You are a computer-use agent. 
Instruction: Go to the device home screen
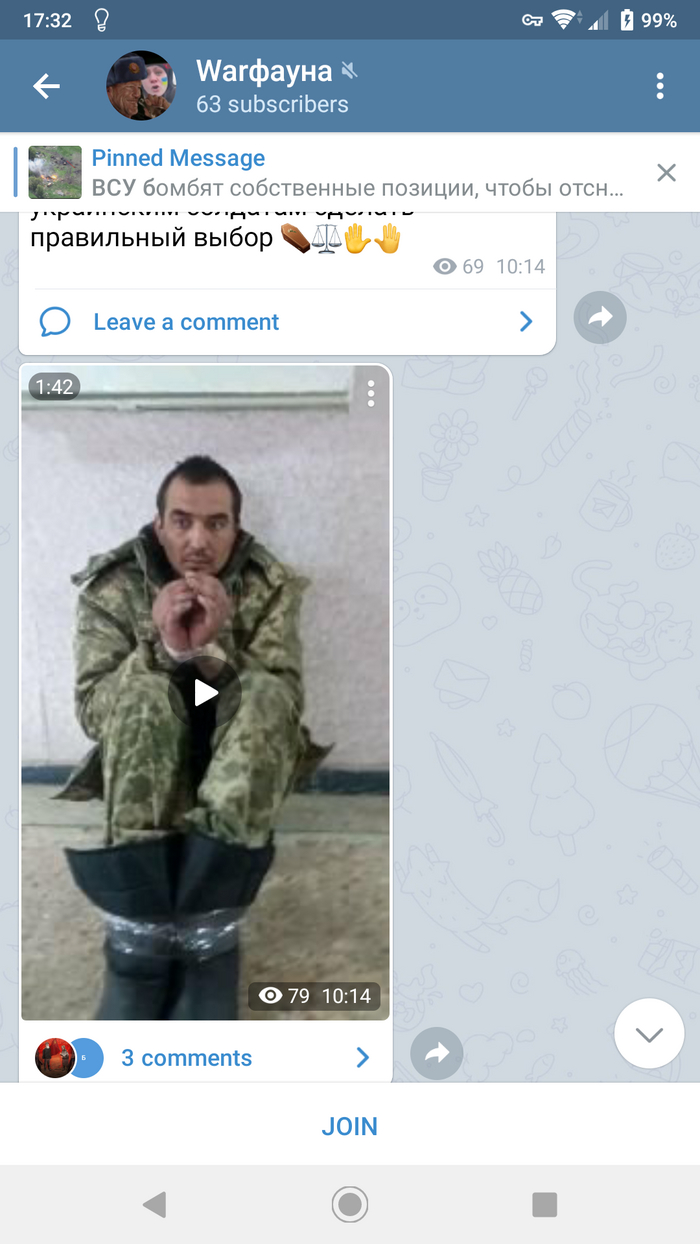(x=350, y=1205)
